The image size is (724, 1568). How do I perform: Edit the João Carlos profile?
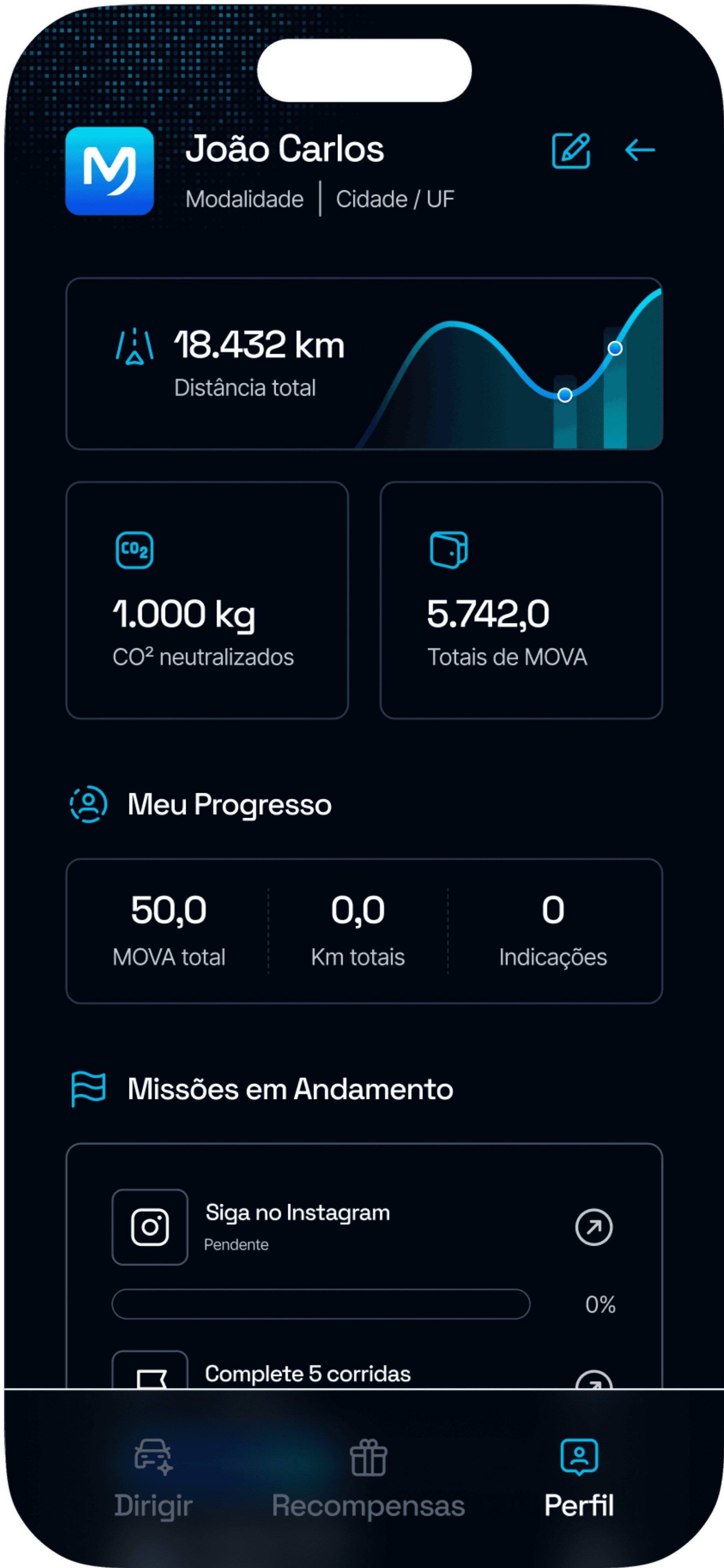571,151
